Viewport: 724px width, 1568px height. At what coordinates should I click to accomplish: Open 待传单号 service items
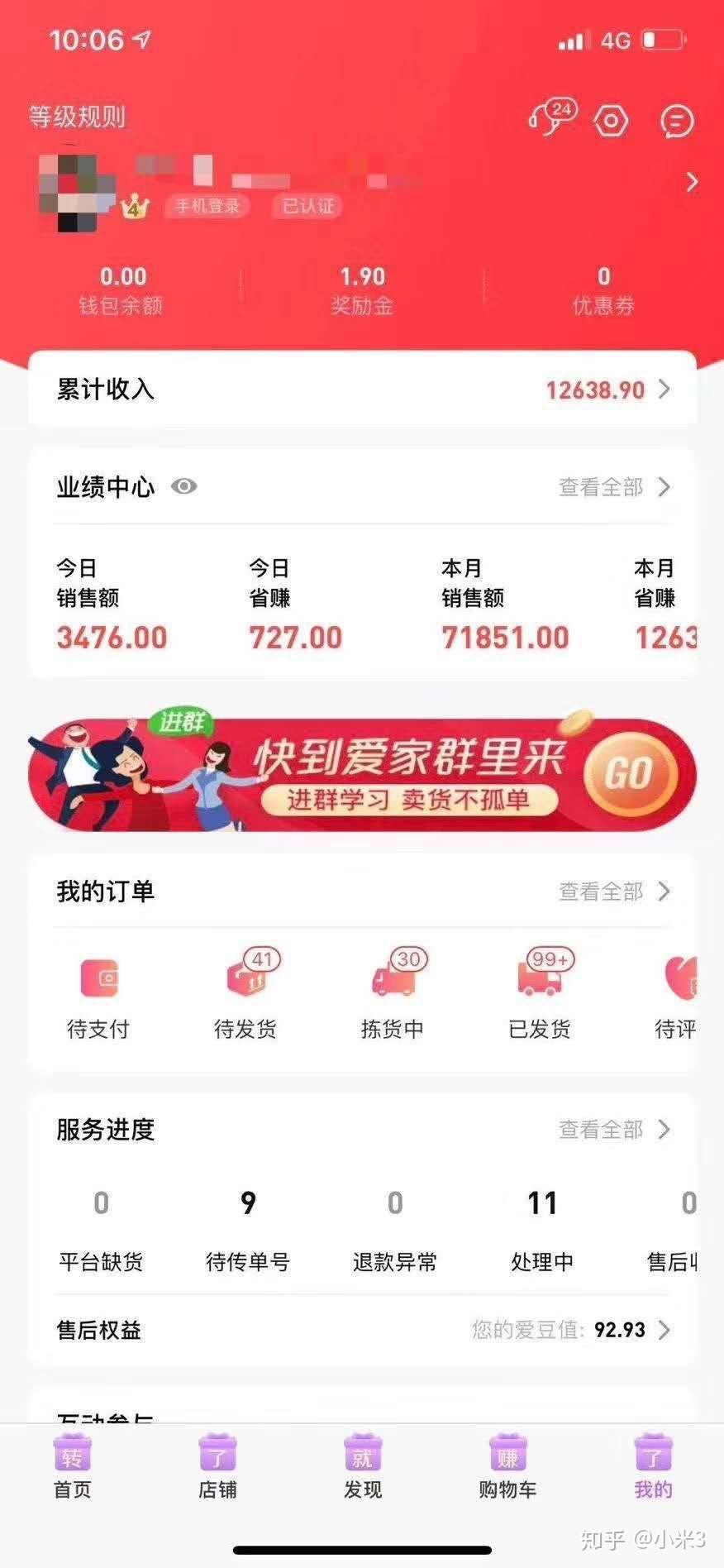[x=248, y=1228]
